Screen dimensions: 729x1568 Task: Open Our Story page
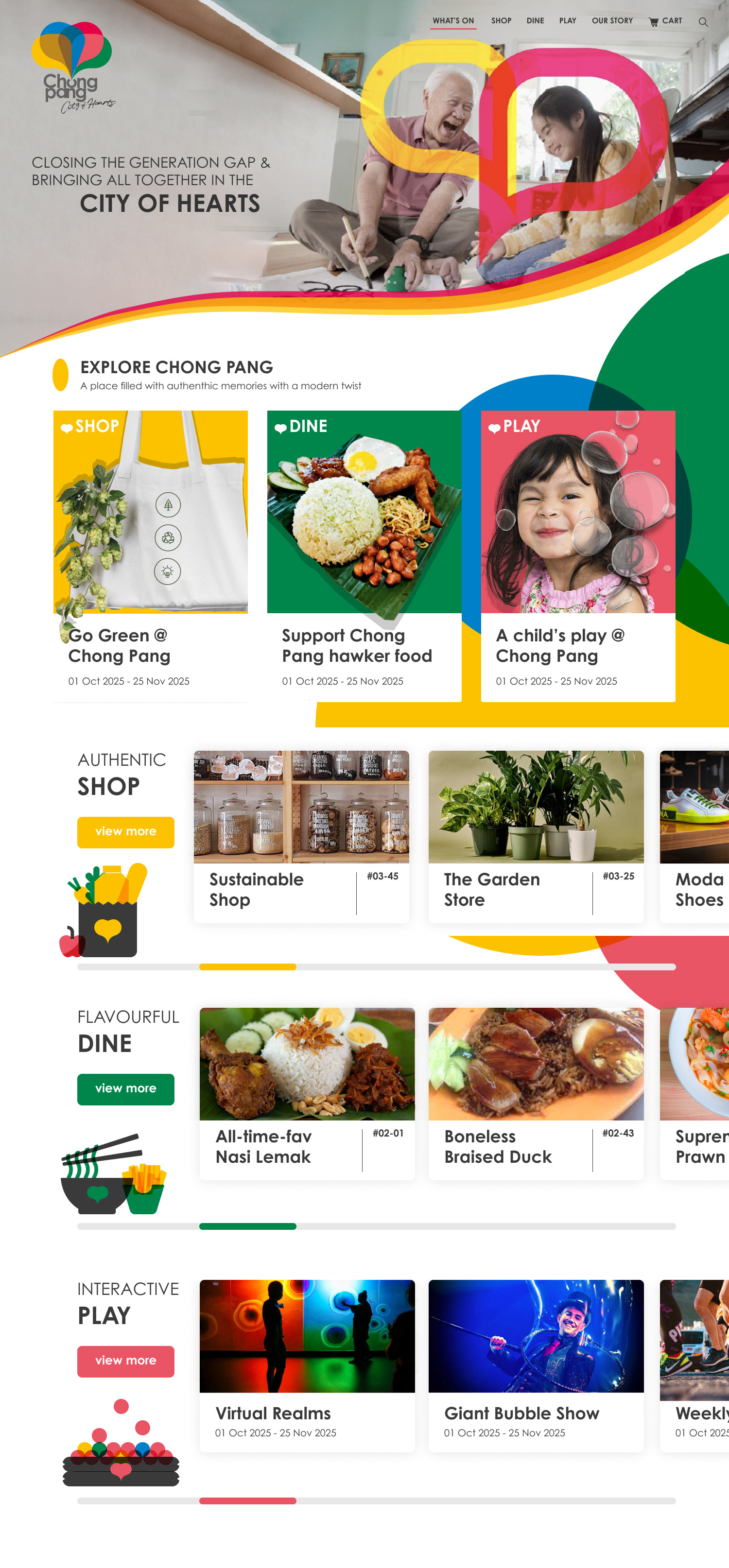(x=612, y=21)
